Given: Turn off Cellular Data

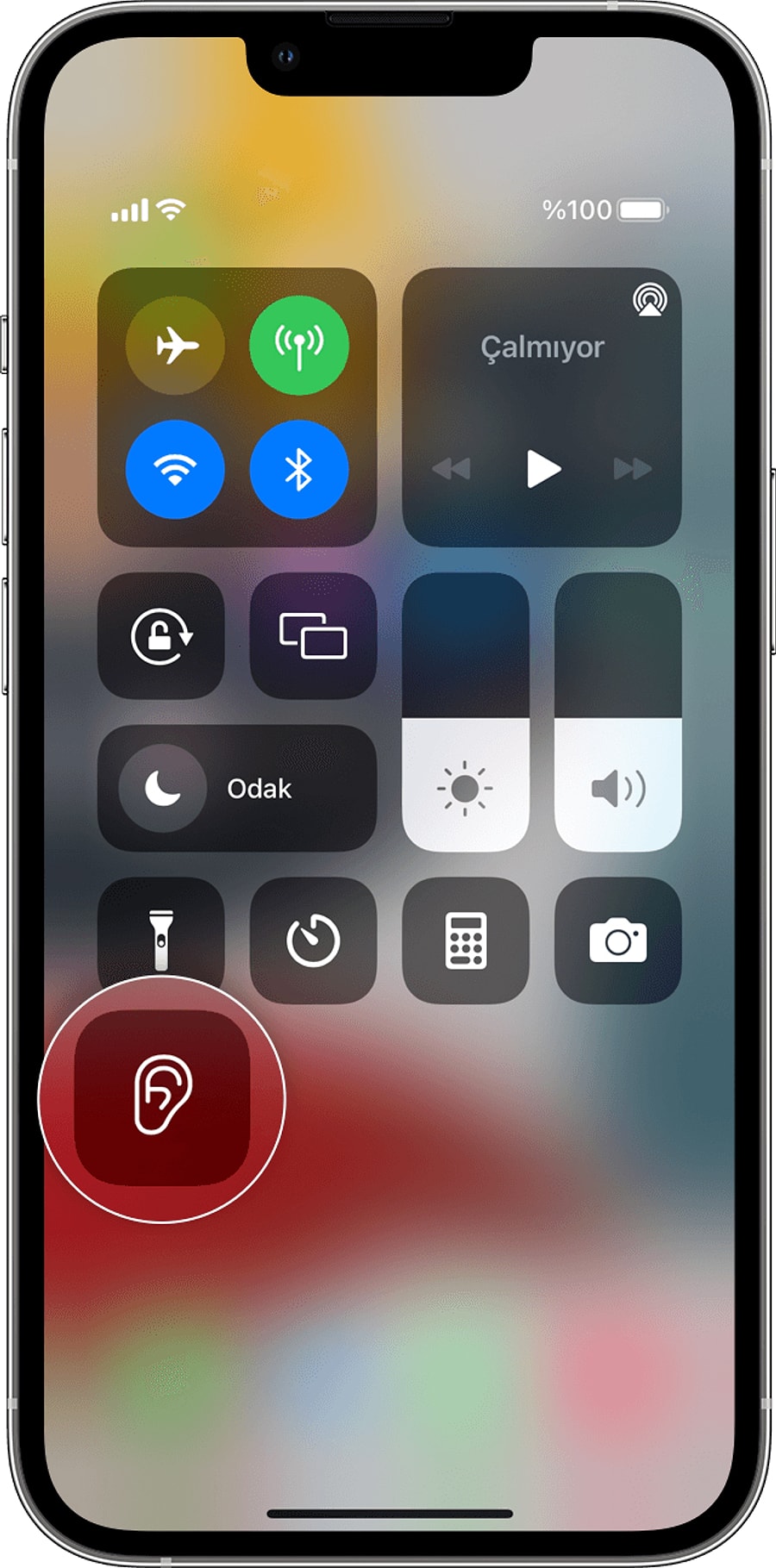Looking at the screenshot, I should click(299, 346).
